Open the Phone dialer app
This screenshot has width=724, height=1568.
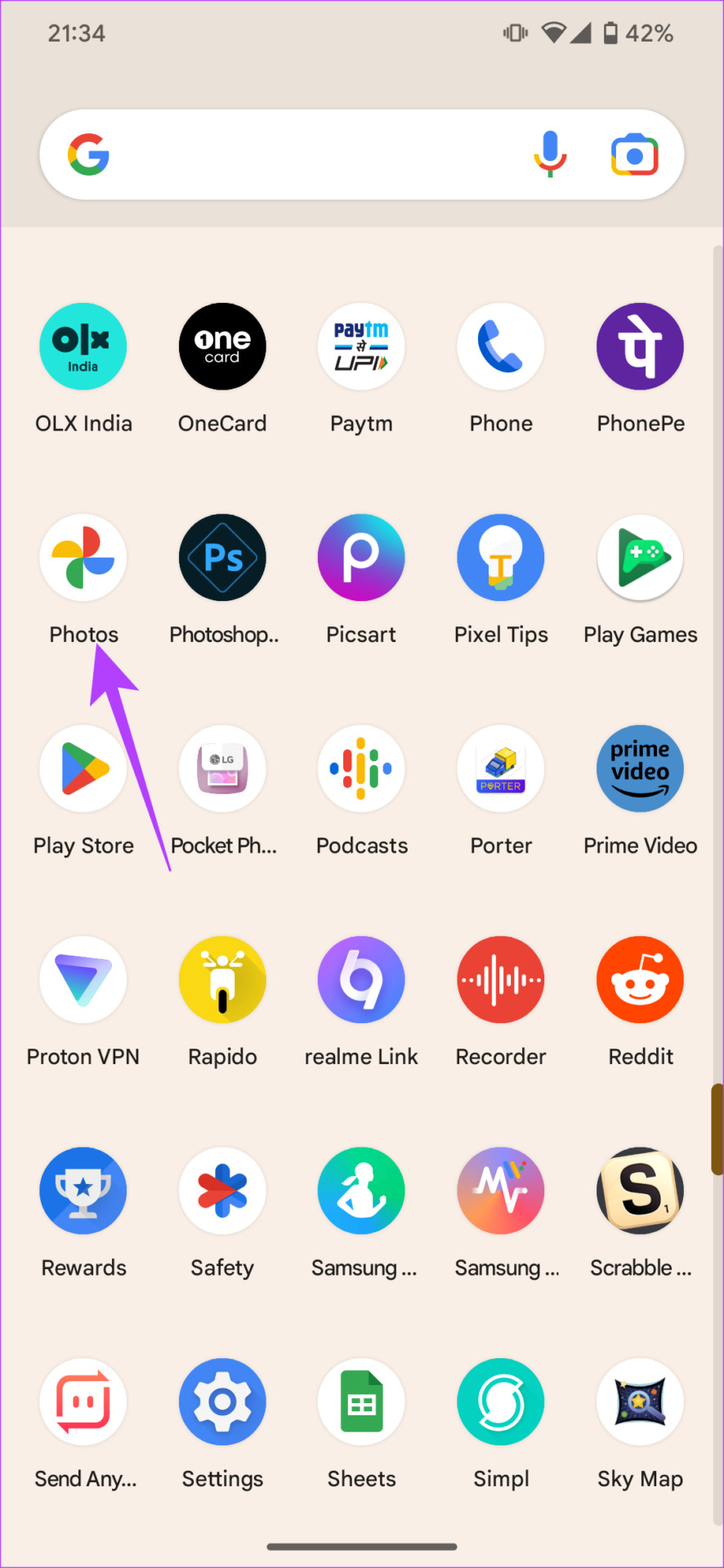501,346
